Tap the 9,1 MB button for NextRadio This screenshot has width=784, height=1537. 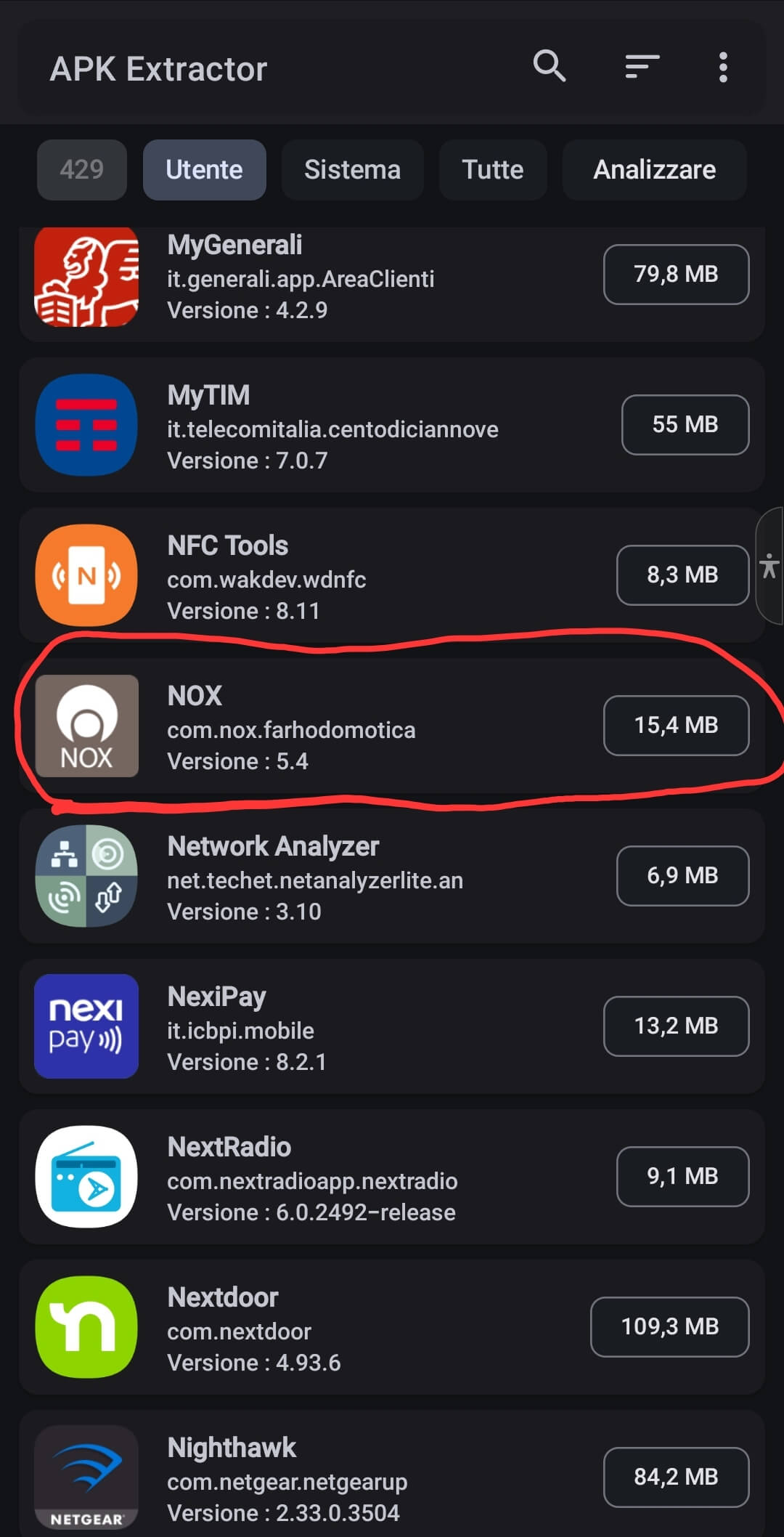[682, 1176]
